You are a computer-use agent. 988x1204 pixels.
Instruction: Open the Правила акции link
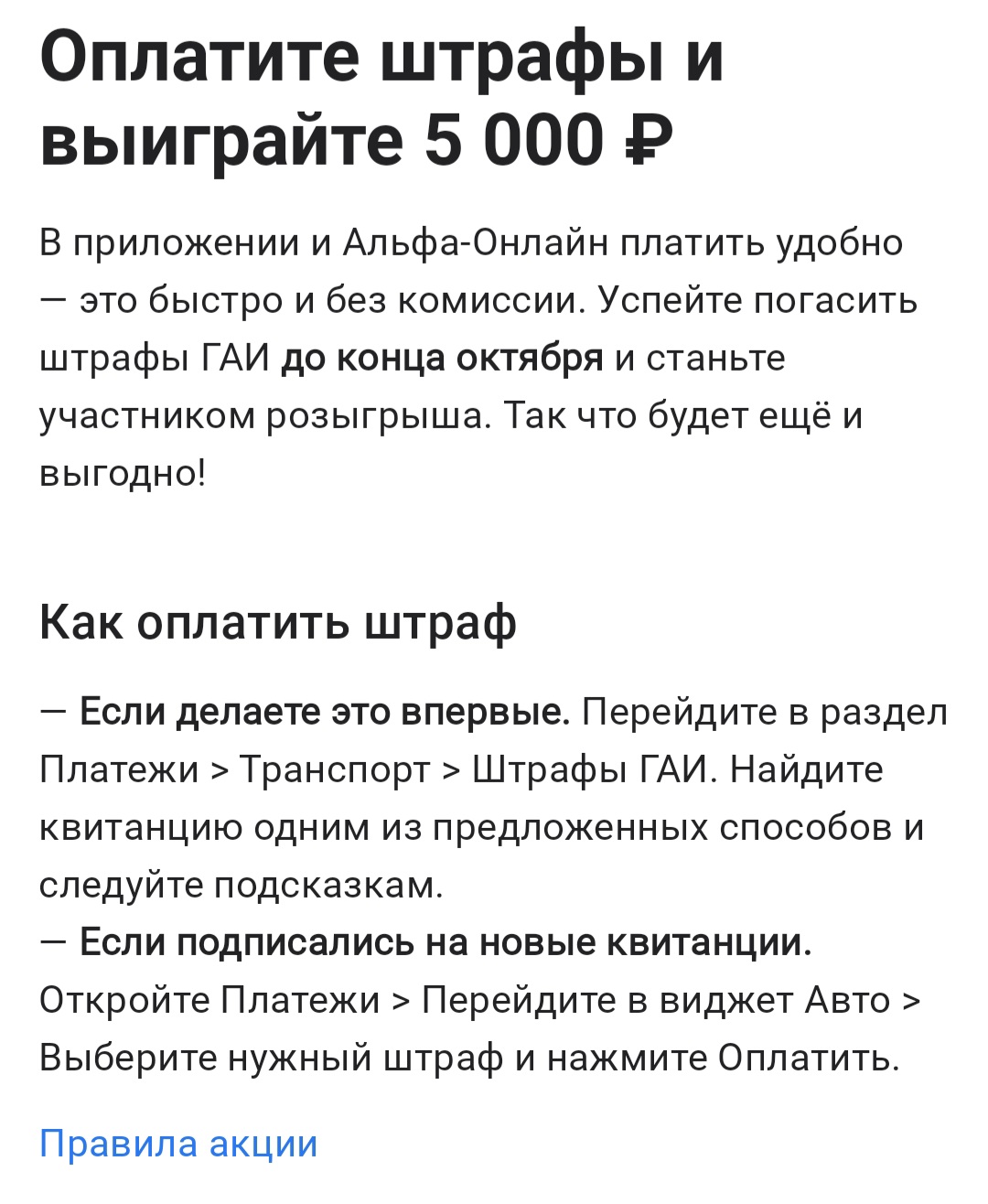coord(178,1144)
